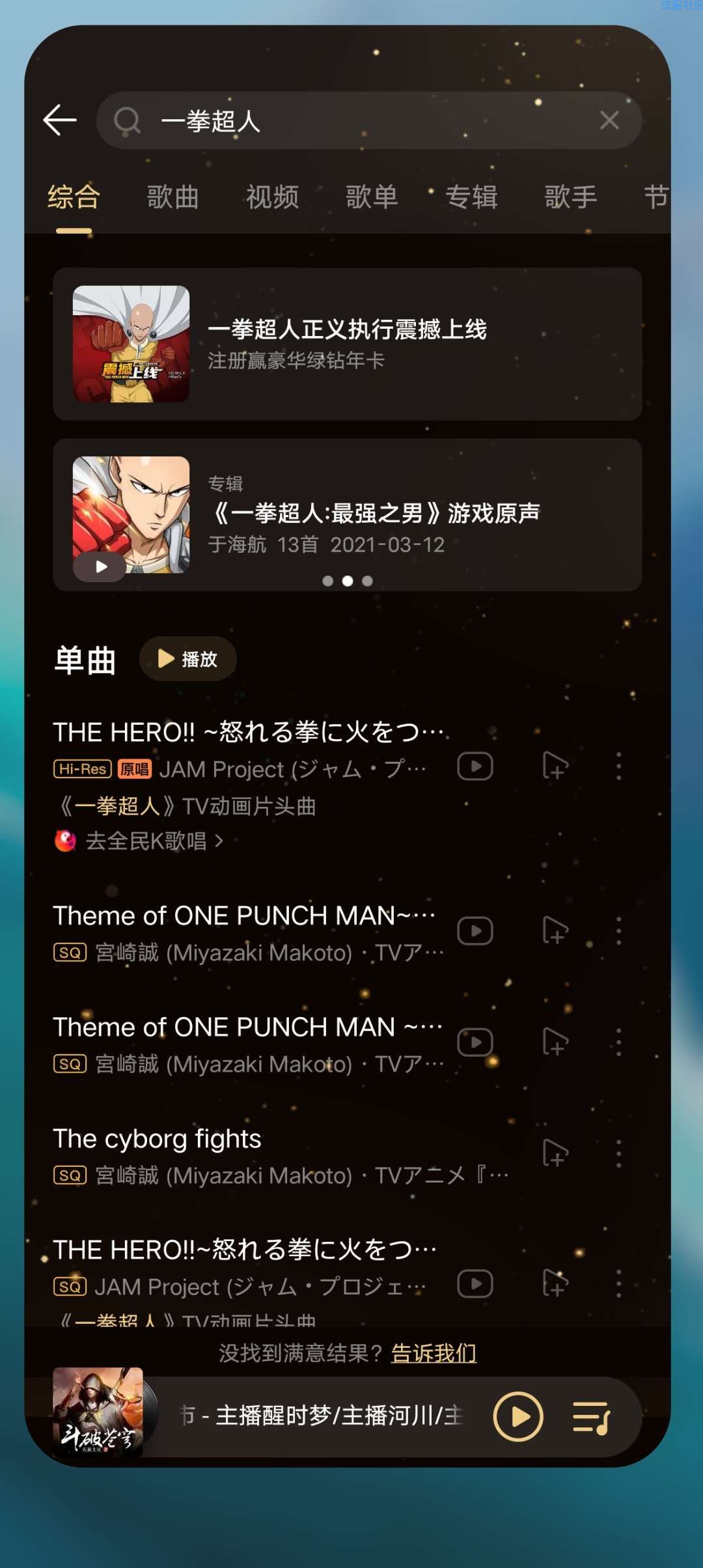Open the 斗破苍穹 now-playing cover
Viewport: 703px width, 1568px height.
(98, 1411)
